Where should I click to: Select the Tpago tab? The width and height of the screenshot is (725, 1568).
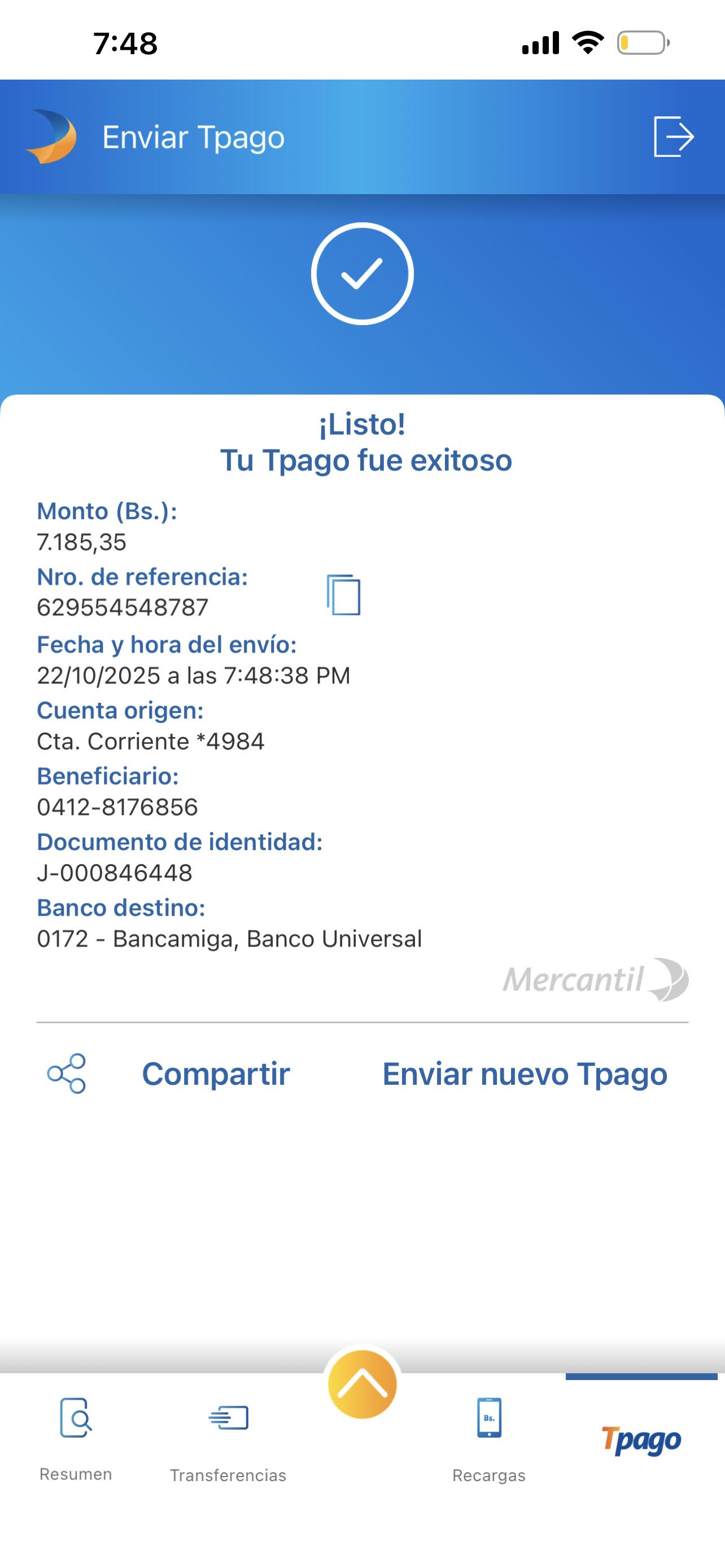click(x=641, y=1440)
